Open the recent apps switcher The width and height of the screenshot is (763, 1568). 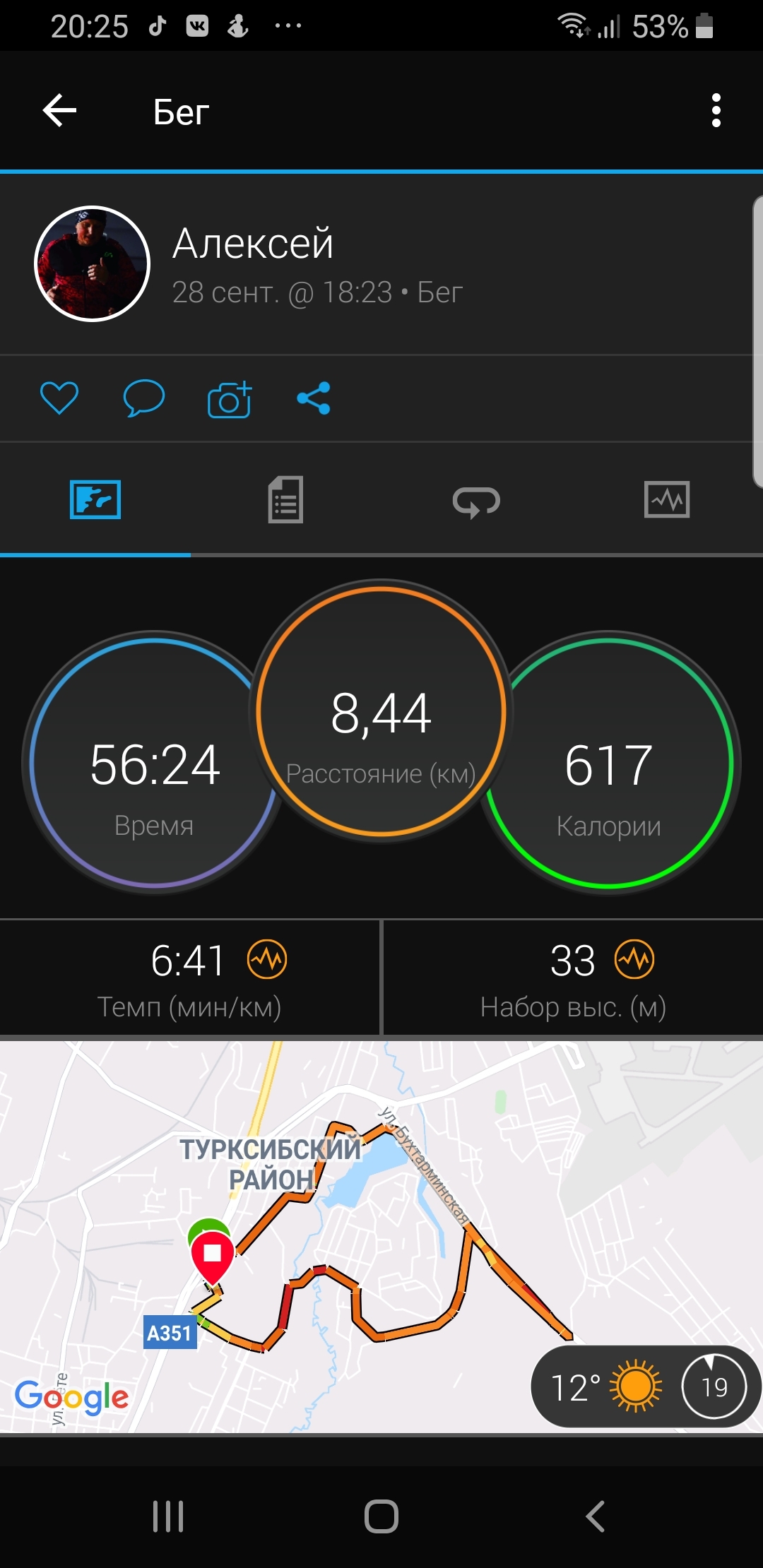(x=168, y=1516)
